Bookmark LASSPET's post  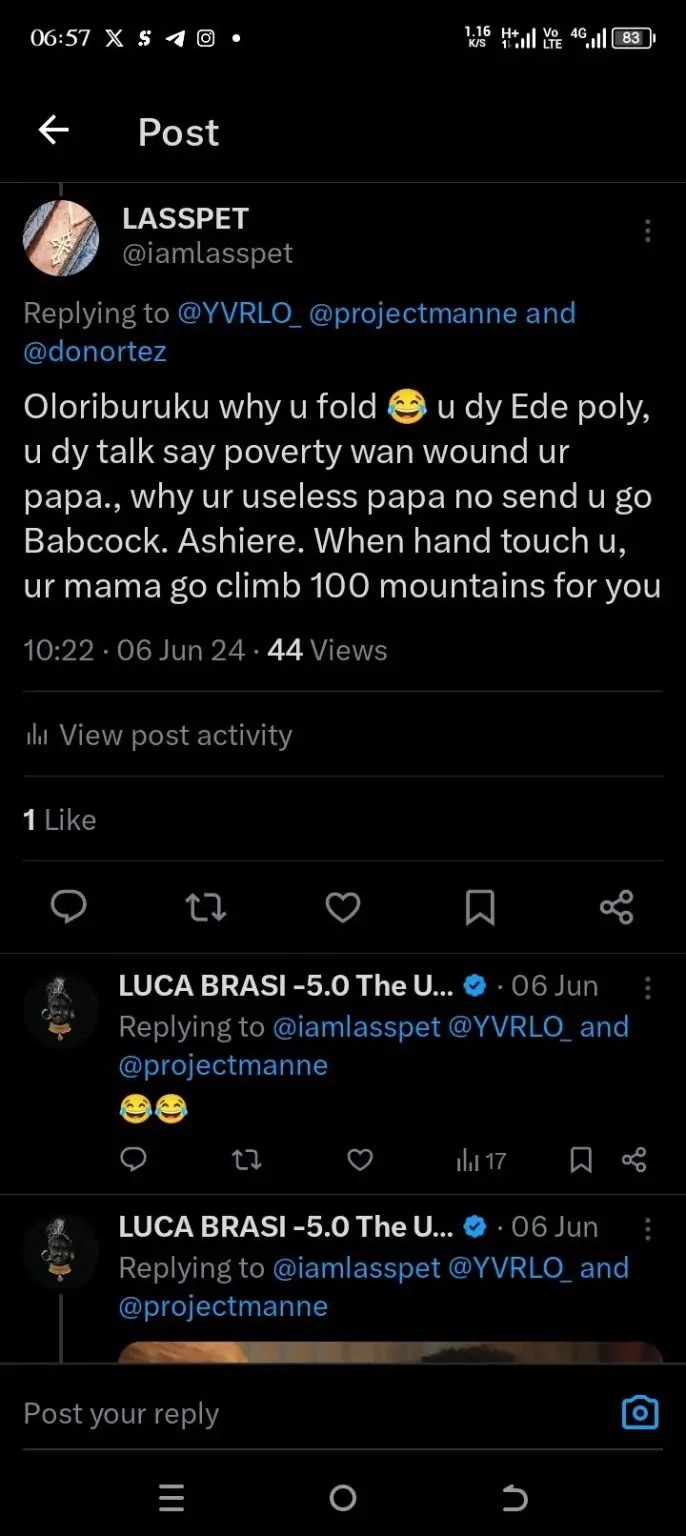coord(480,907)
